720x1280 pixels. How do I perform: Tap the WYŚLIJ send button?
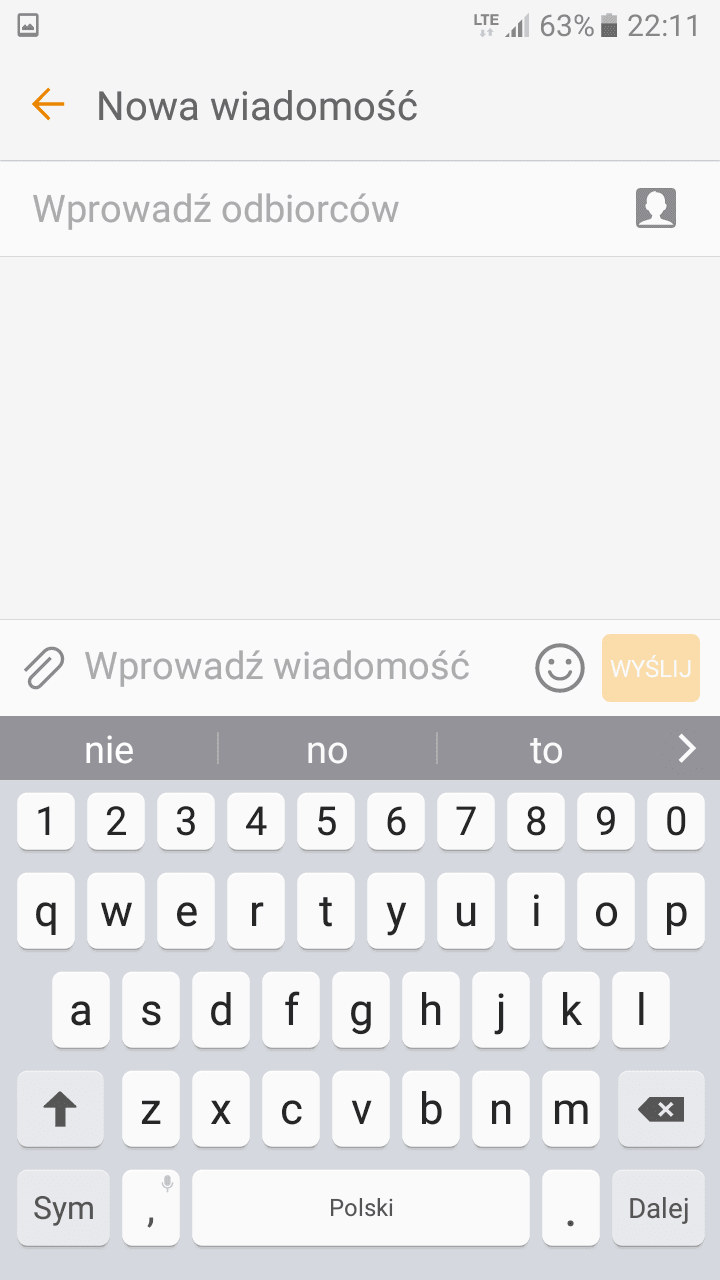pos(651,668)
